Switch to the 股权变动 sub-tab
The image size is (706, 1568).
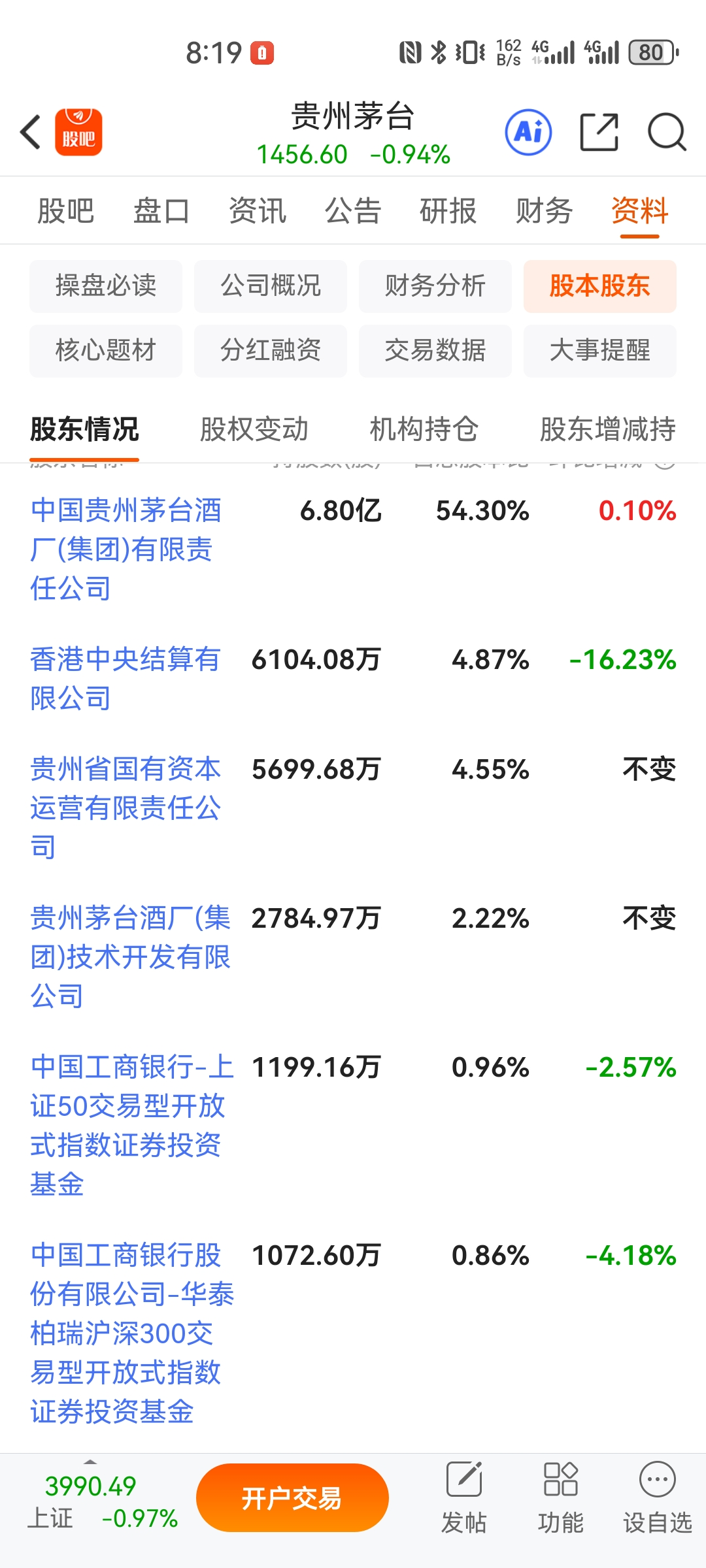pyautogui.click(x=254, y=429)
